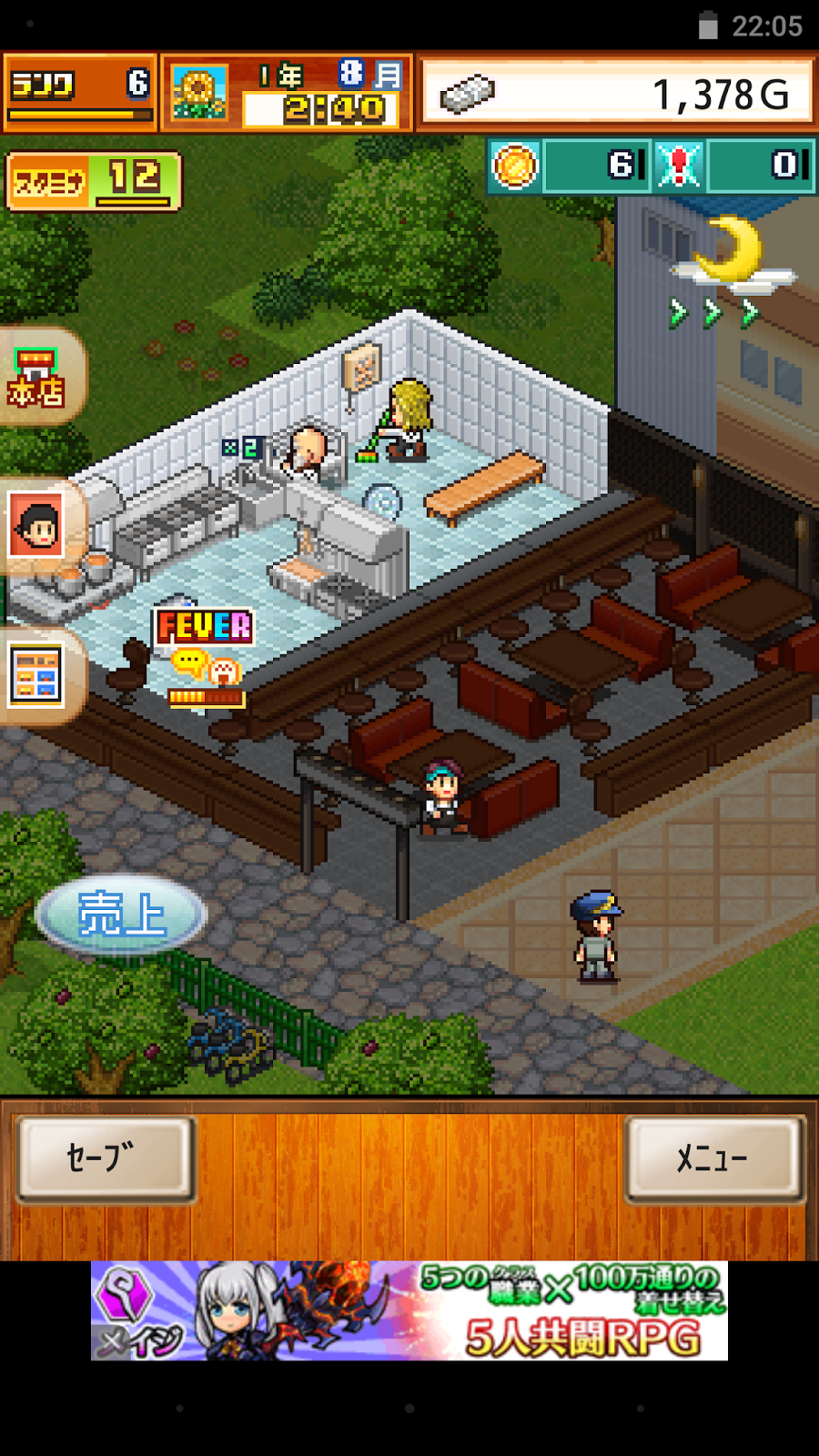Screen dimensions: 819x1456
Task: Open the 売上 sales bubble
Action: 121,915
